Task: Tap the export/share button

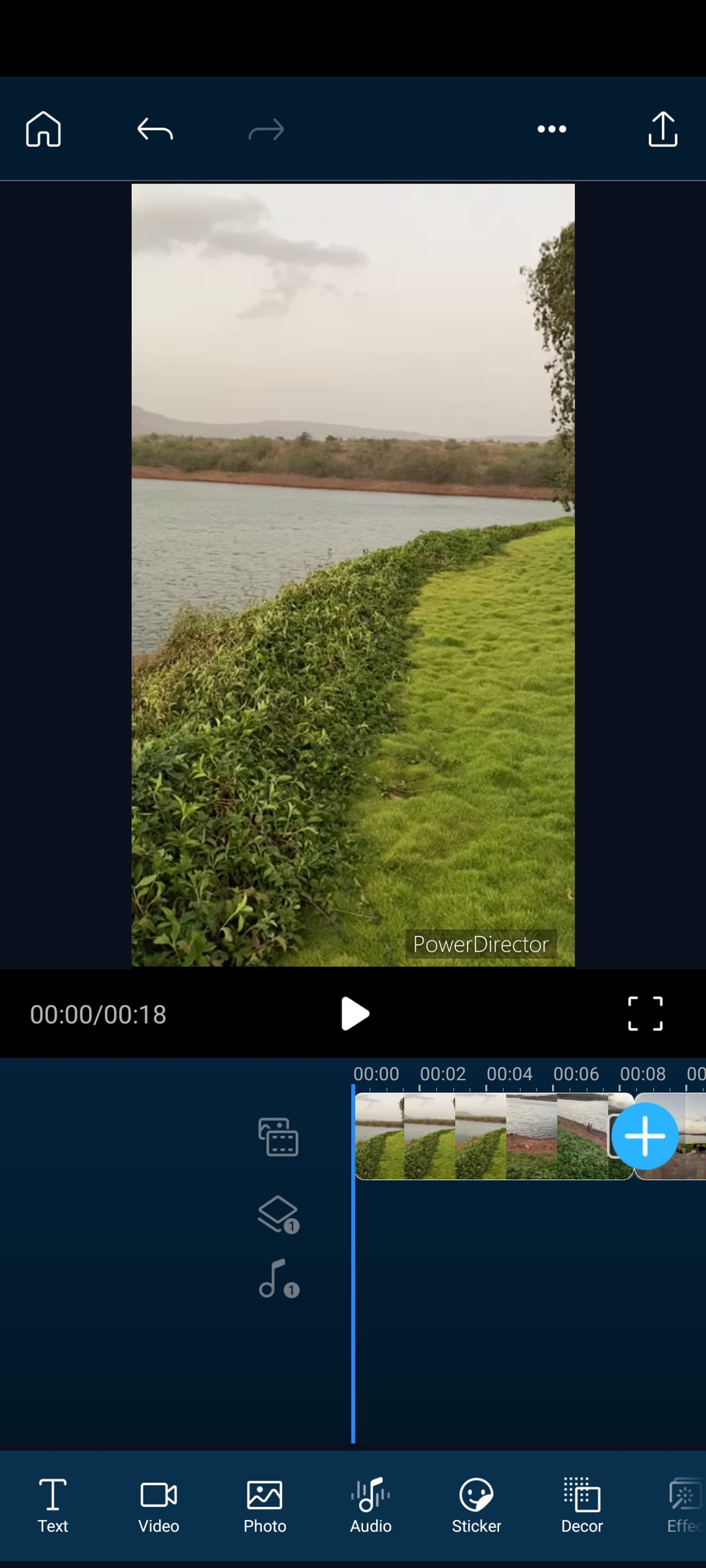Action: pos(662,129)
